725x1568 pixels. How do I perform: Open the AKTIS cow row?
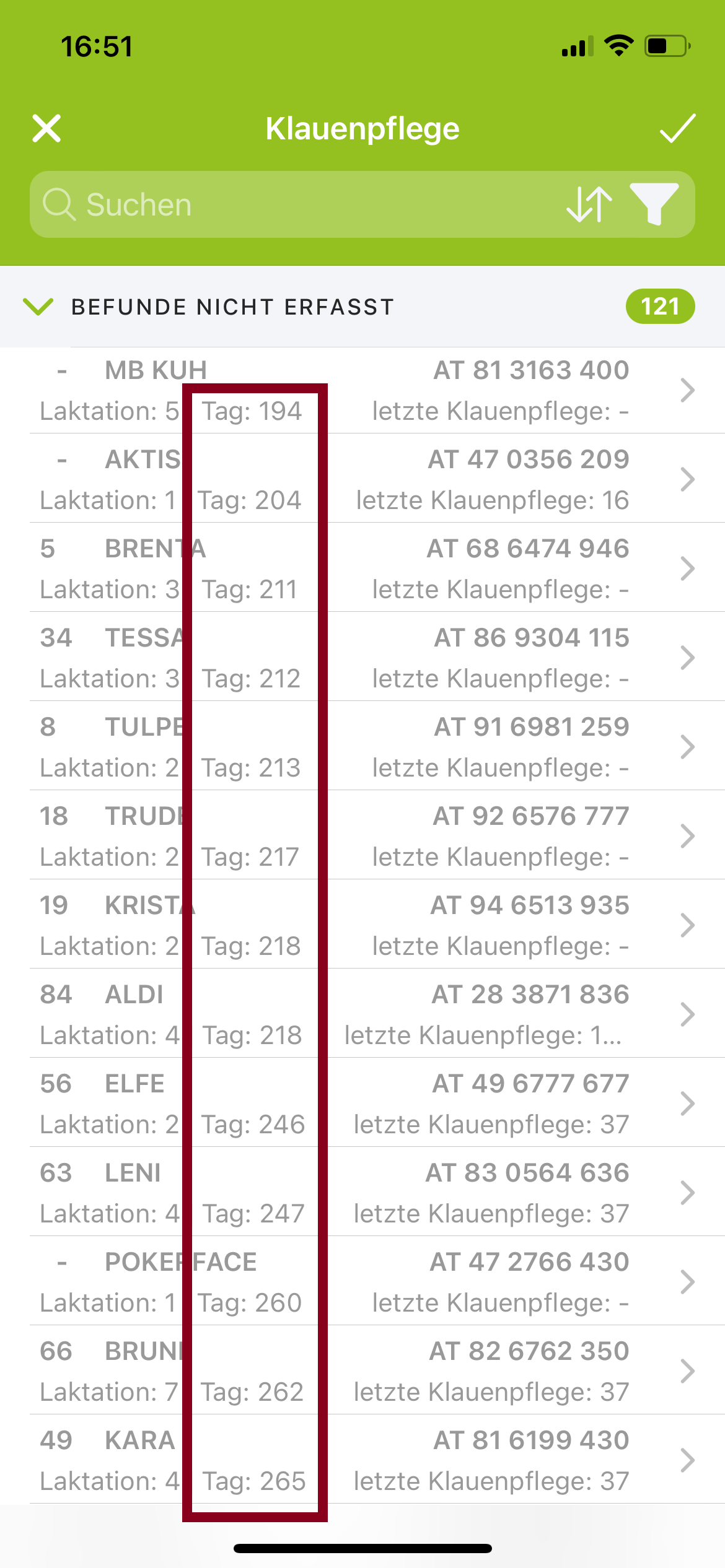point(362,479)
